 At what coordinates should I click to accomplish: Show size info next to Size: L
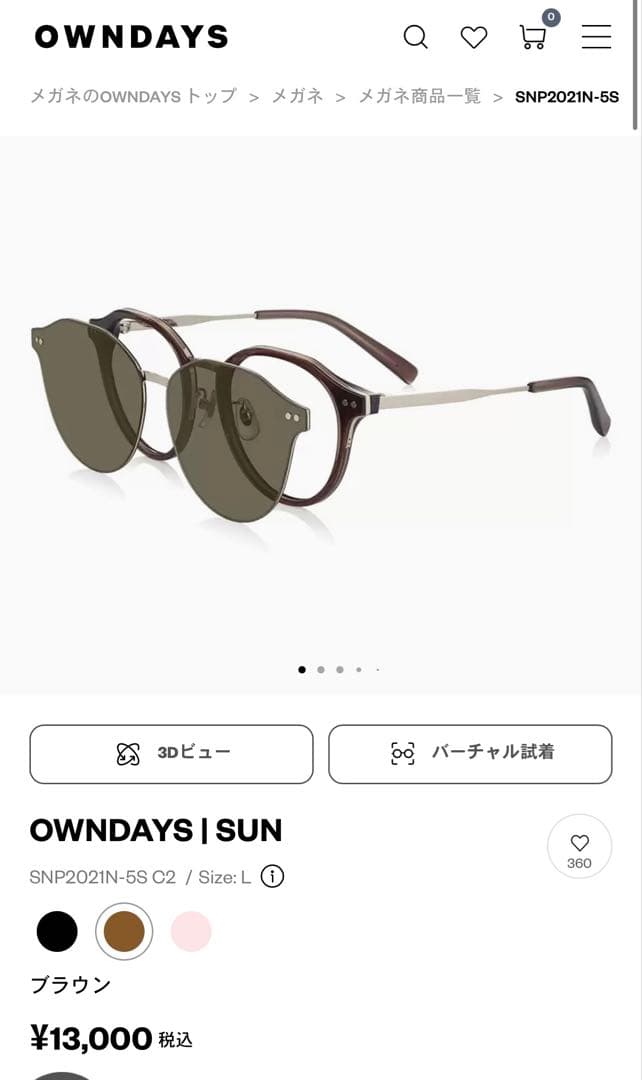(x=272, y=877)
